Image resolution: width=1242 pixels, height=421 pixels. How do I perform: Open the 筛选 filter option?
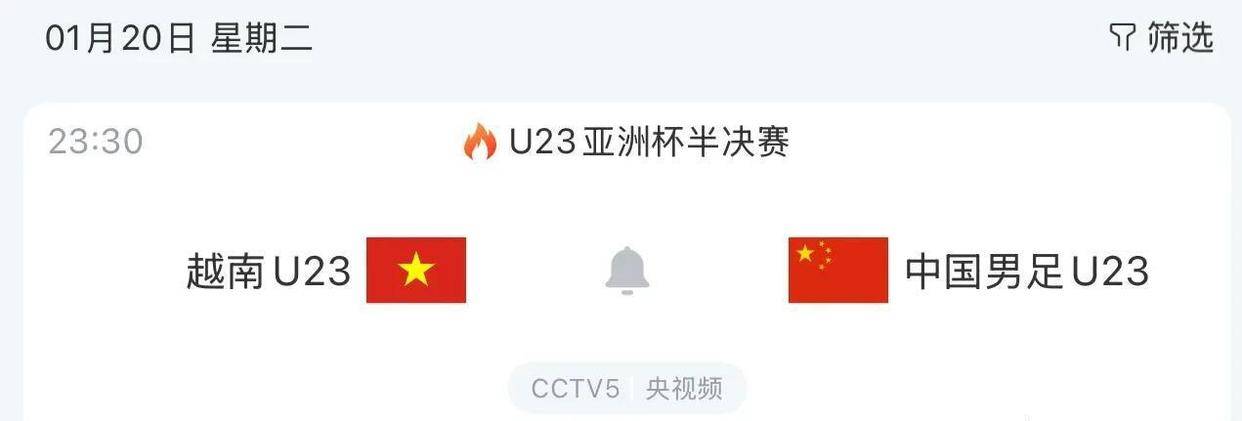[x=1162, y=38]
